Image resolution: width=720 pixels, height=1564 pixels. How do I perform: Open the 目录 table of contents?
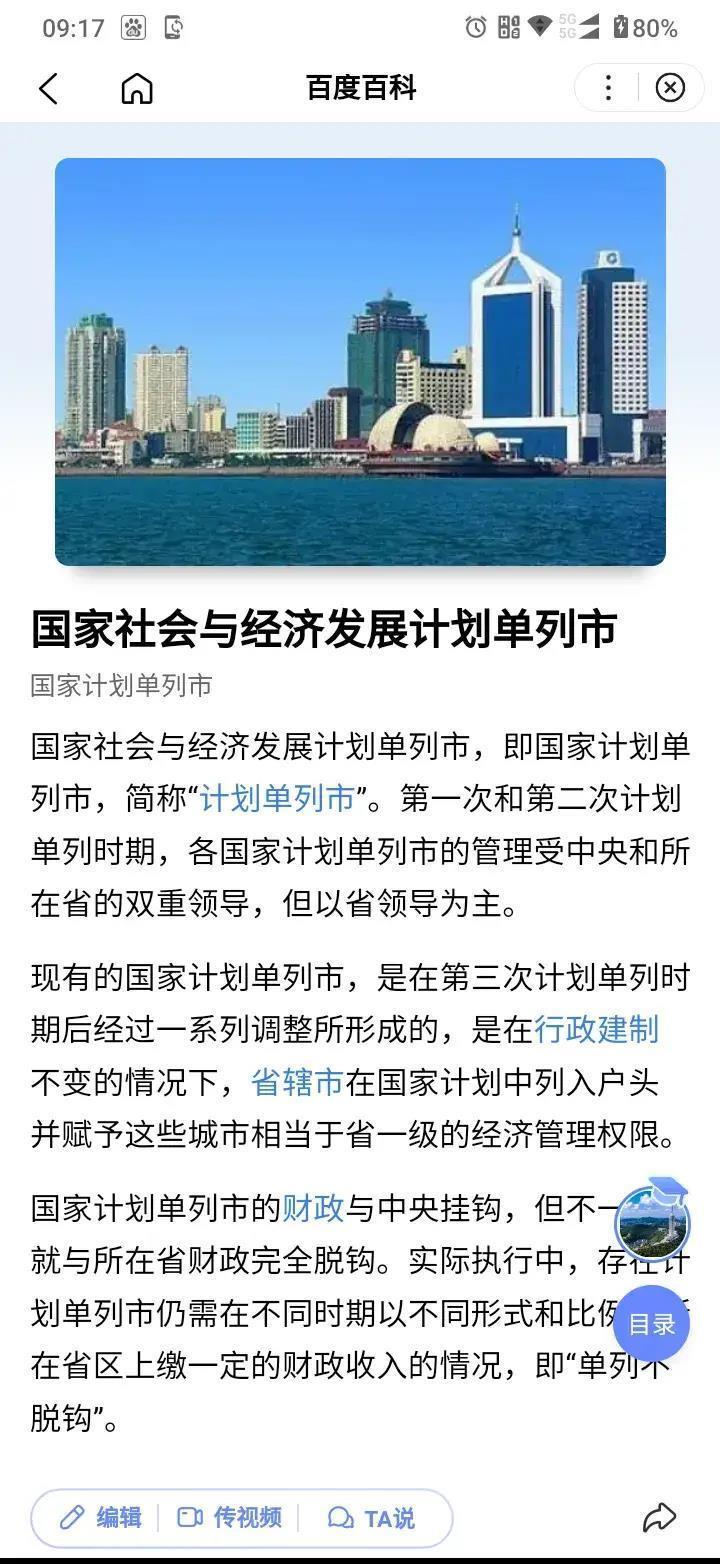[x=652, y=1324]
